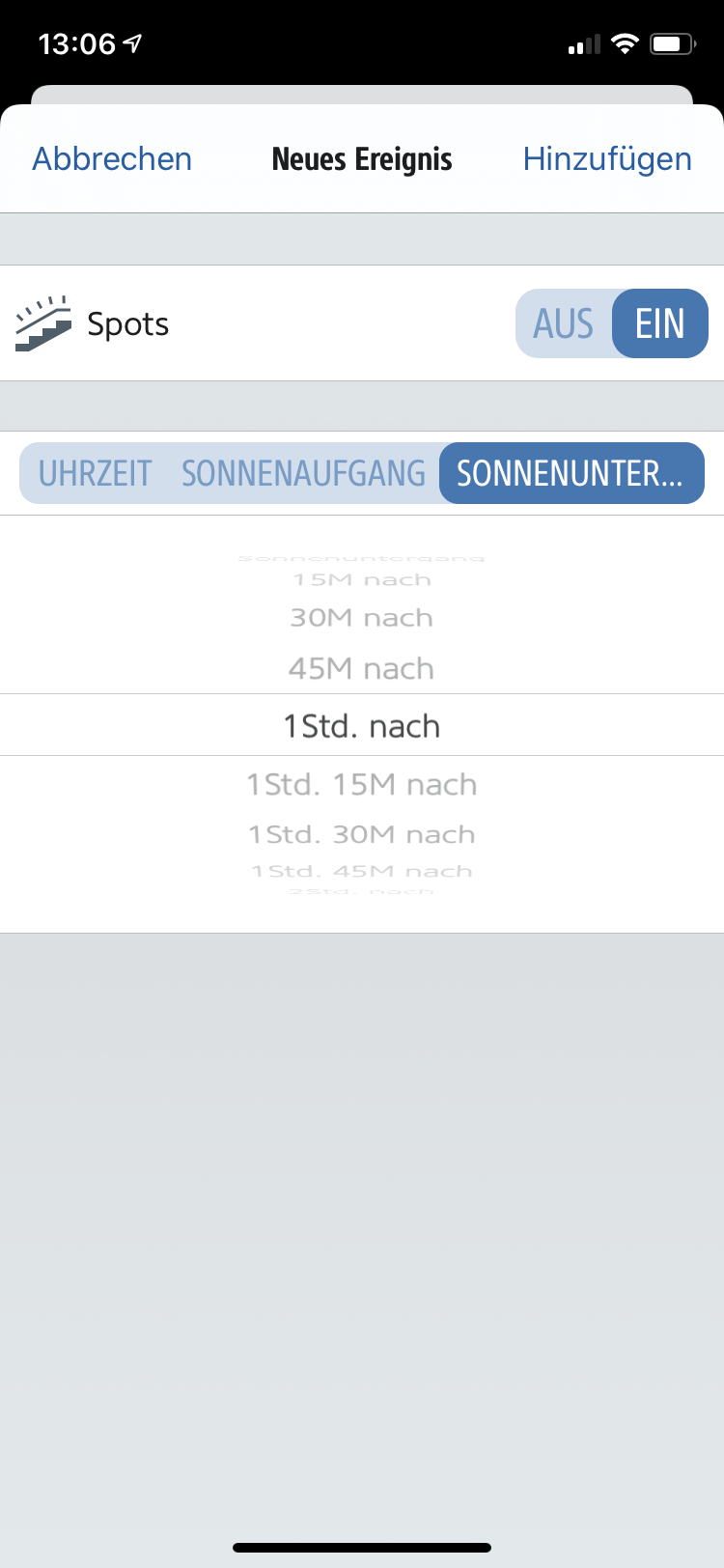This screenshot has width=724, height=1568.
Task: Select the SONNENUNTER... segment
Action: [571, 473]
